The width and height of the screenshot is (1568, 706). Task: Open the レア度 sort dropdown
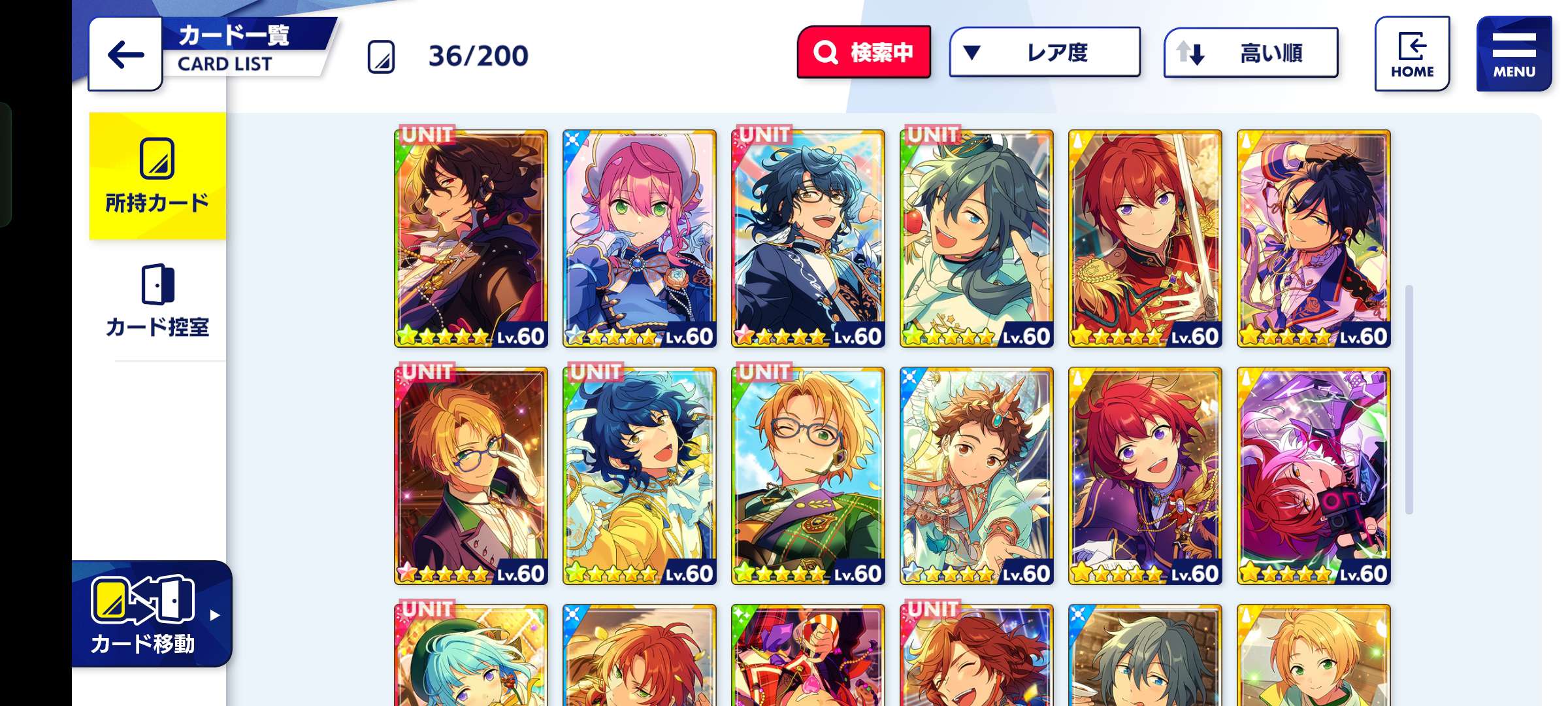[1044, 52]
